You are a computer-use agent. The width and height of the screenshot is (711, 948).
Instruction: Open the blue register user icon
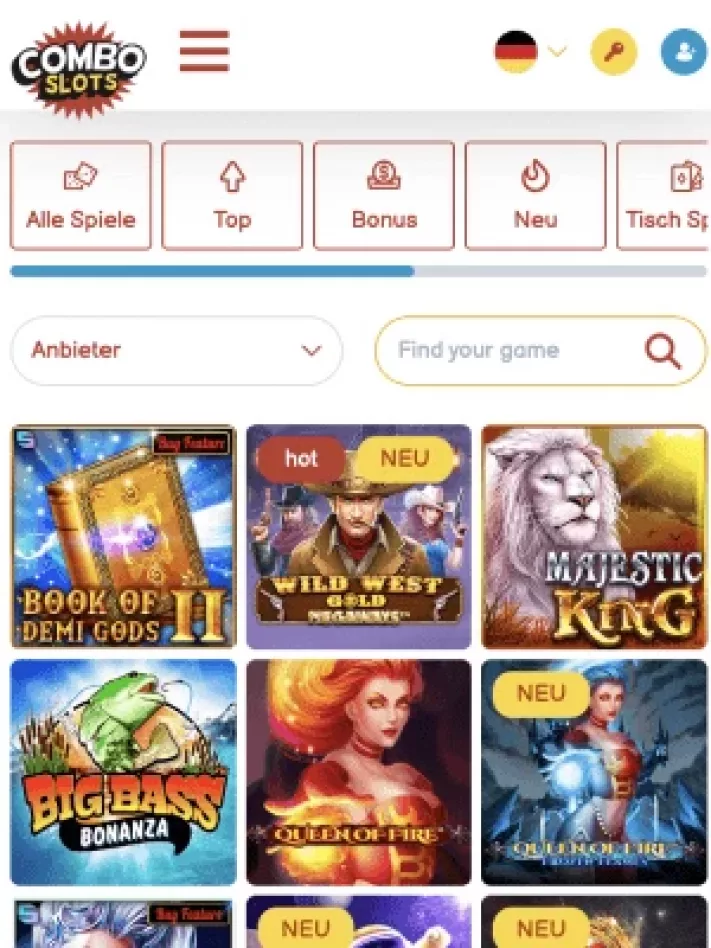click(x=684, y=52)
